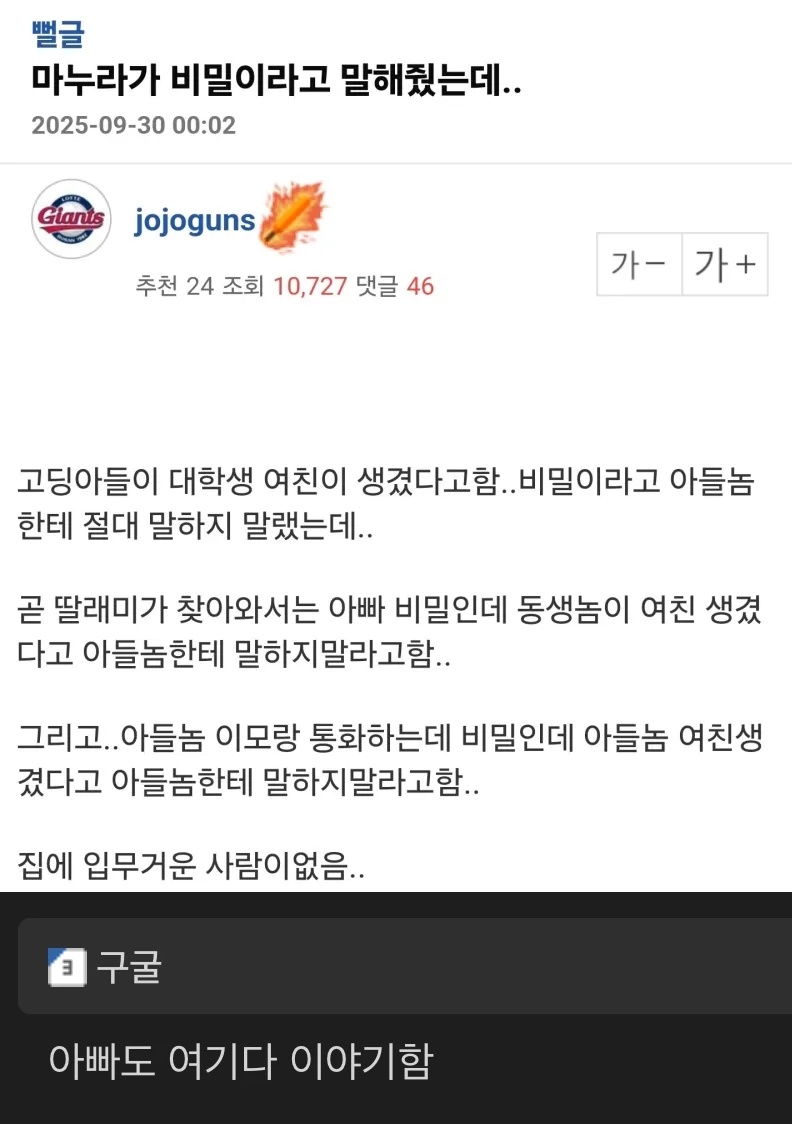Open the 뻘글 category link
Screen dimensions: 792x1124
point(57,34)
